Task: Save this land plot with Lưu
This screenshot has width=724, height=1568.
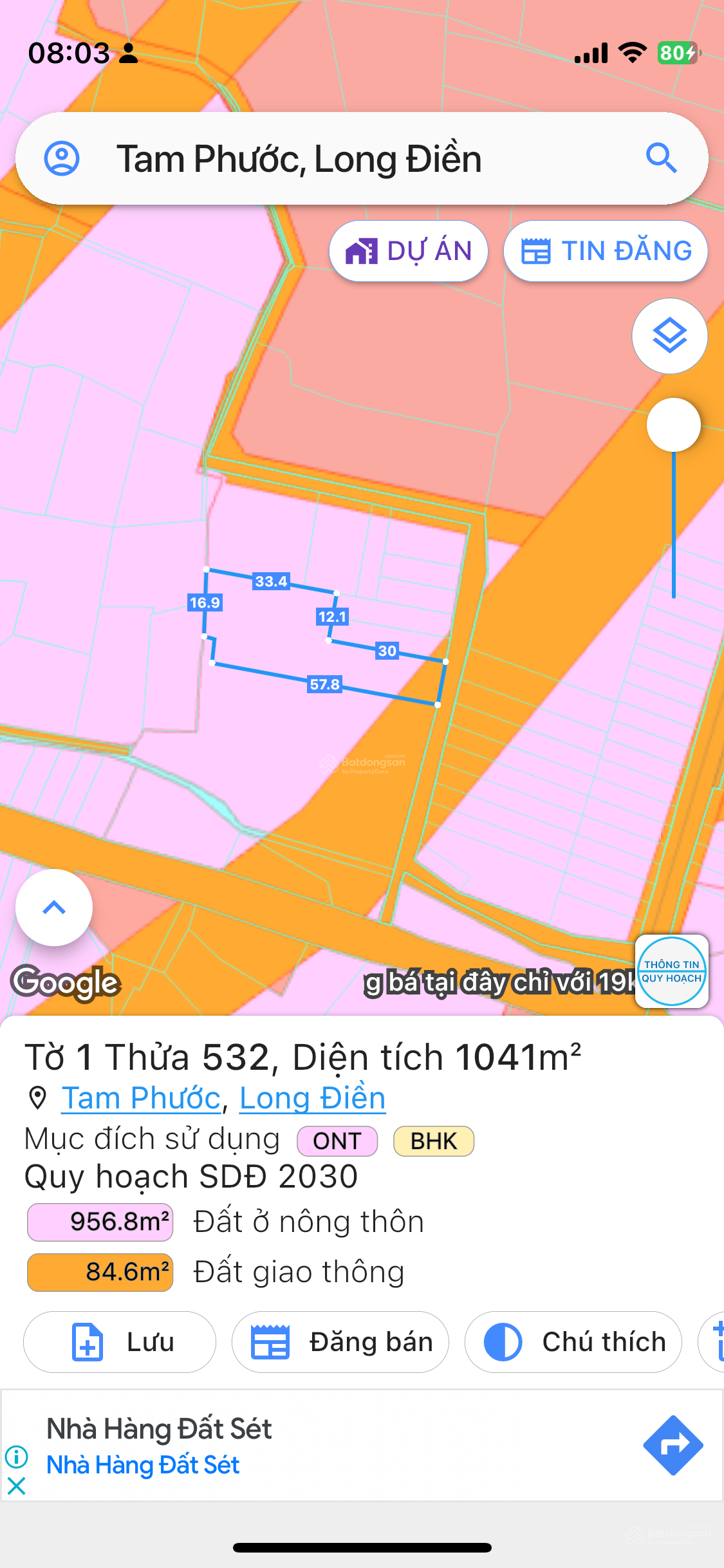Action: 120,1342
